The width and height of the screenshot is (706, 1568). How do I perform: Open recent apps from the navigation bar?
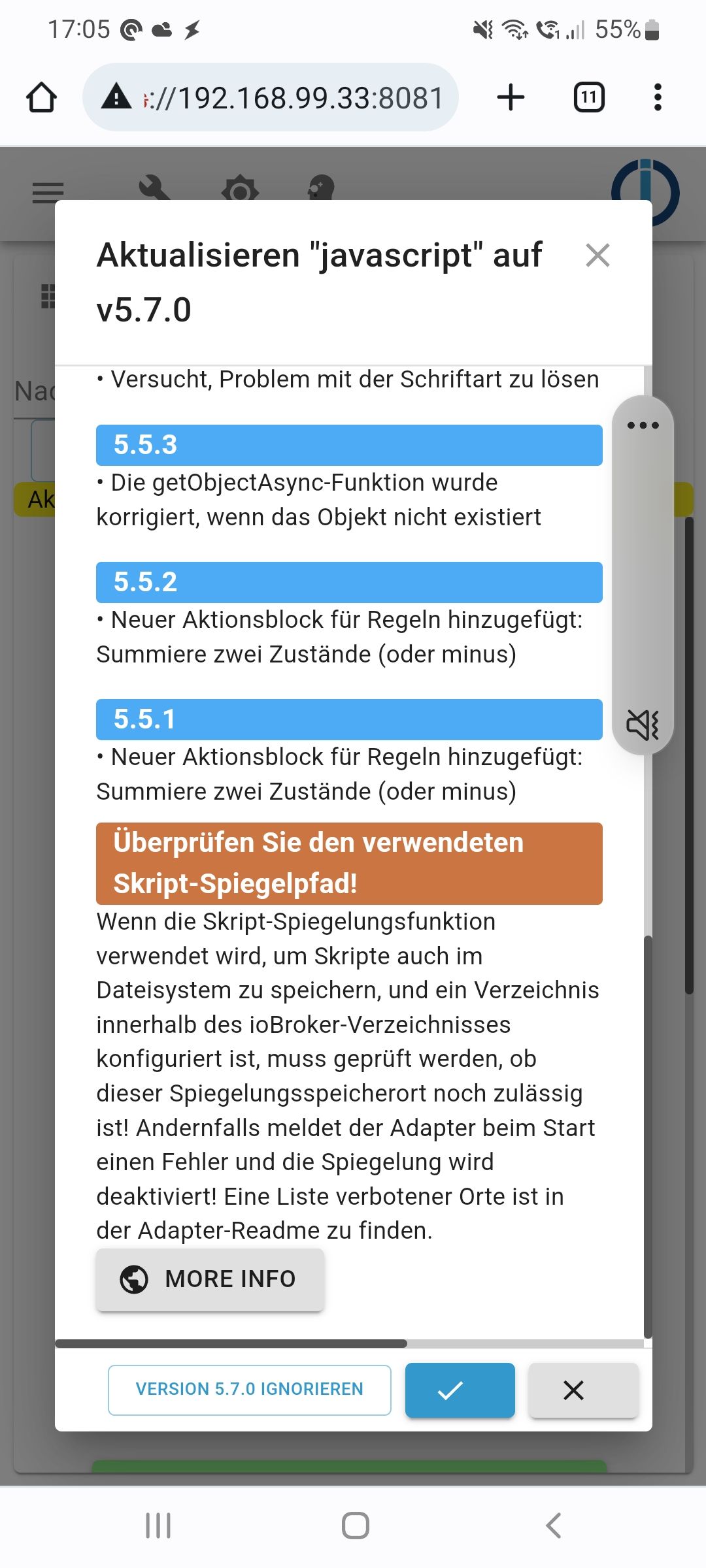coord(158,1526)
